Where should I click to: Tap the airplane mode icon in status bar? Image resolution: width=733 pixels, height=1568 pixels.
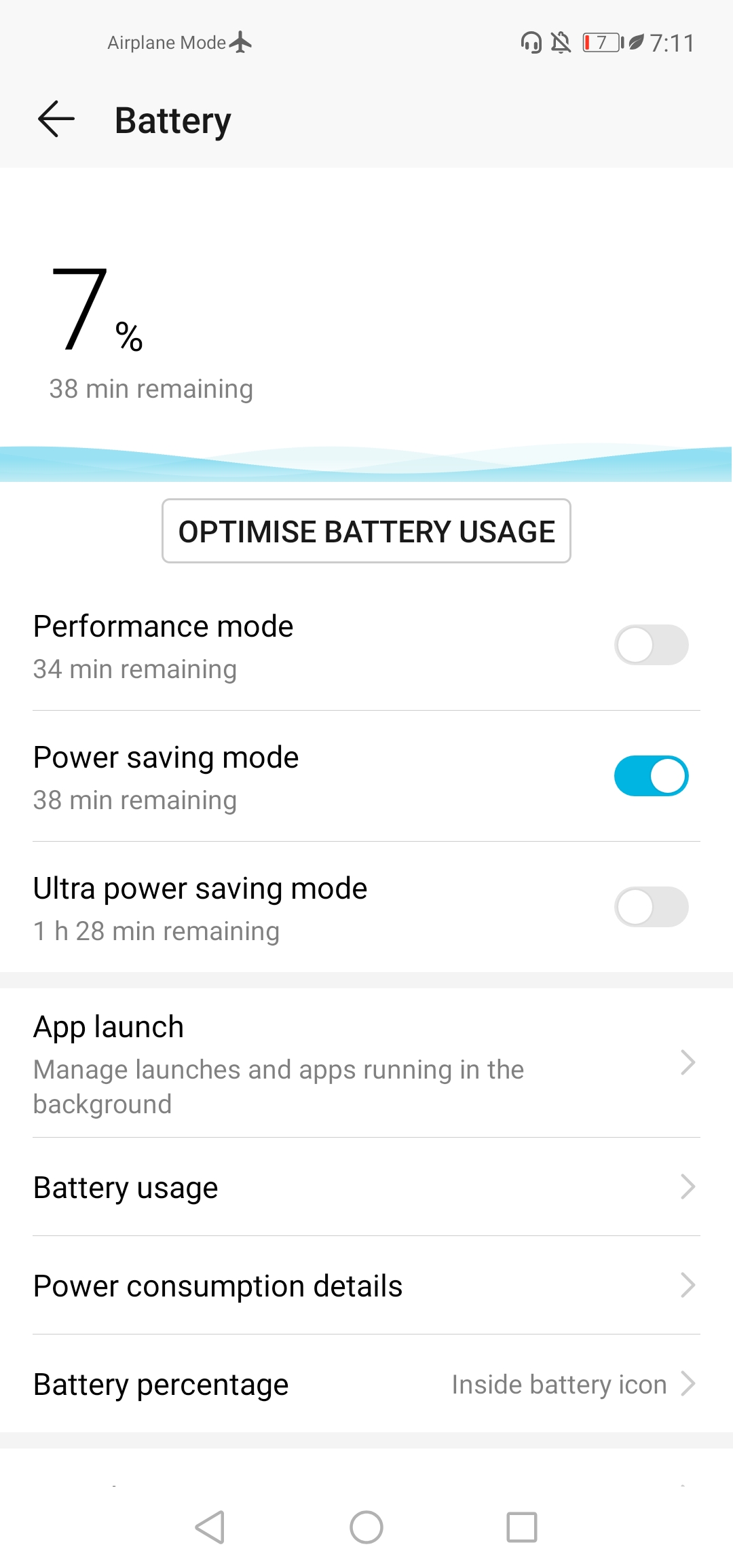point(242,41)
